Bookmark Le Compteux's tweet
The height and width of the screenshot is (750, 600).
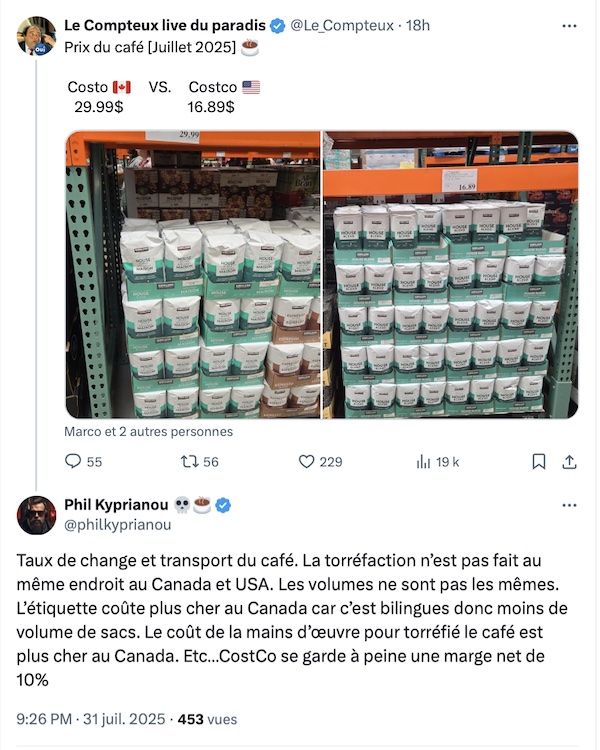[x=539, y=461]
